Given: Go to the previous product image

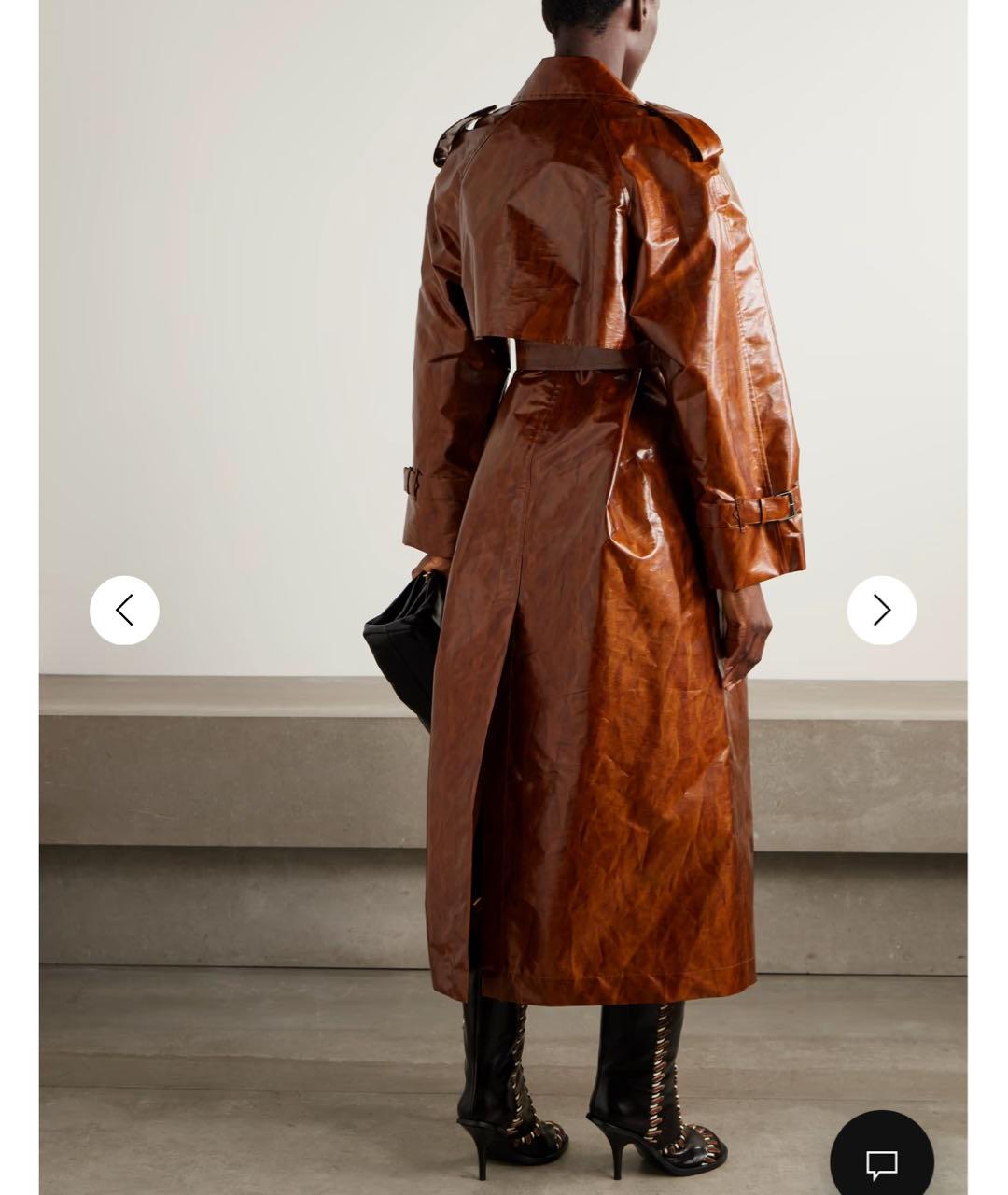Looking at the screenshot, I should point(124,611).
